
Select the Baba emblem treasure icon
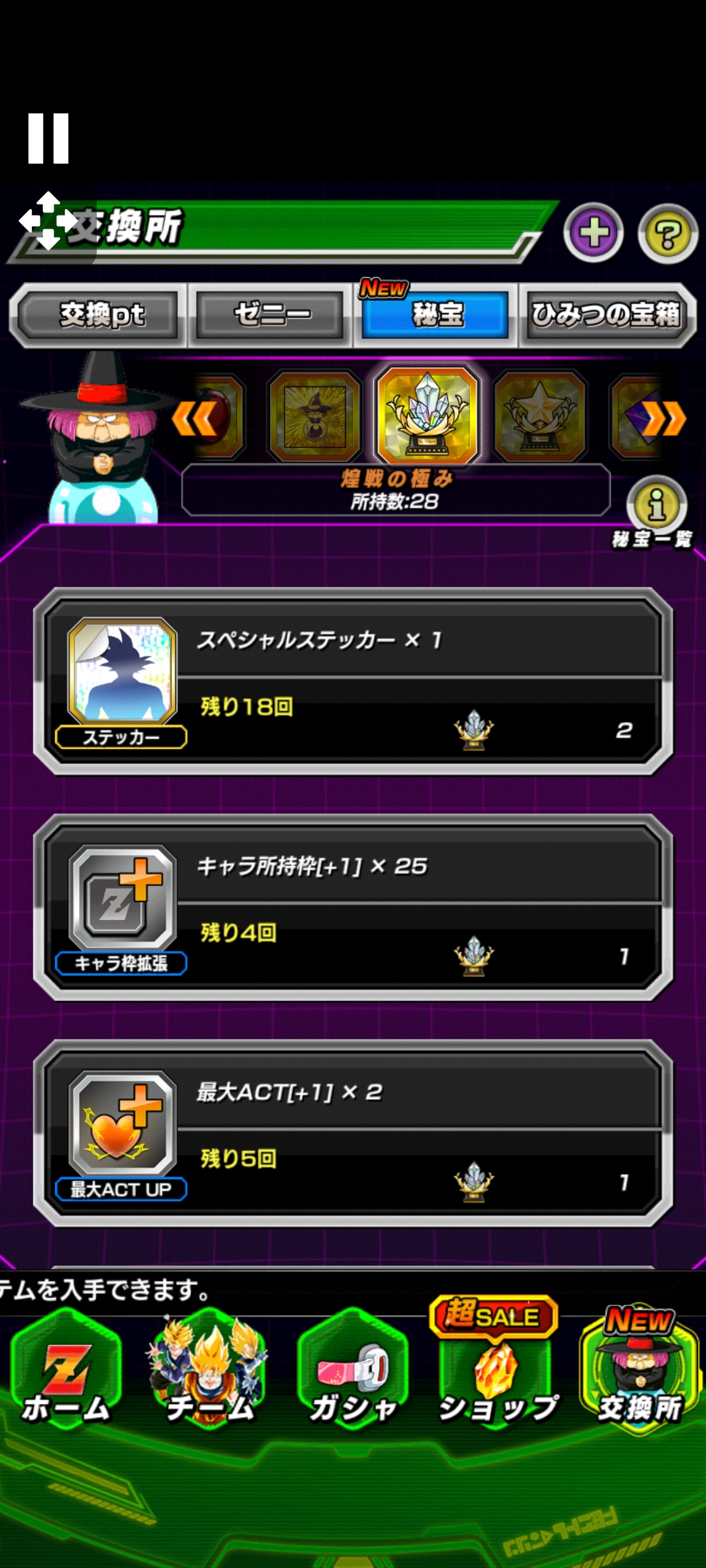314,416
